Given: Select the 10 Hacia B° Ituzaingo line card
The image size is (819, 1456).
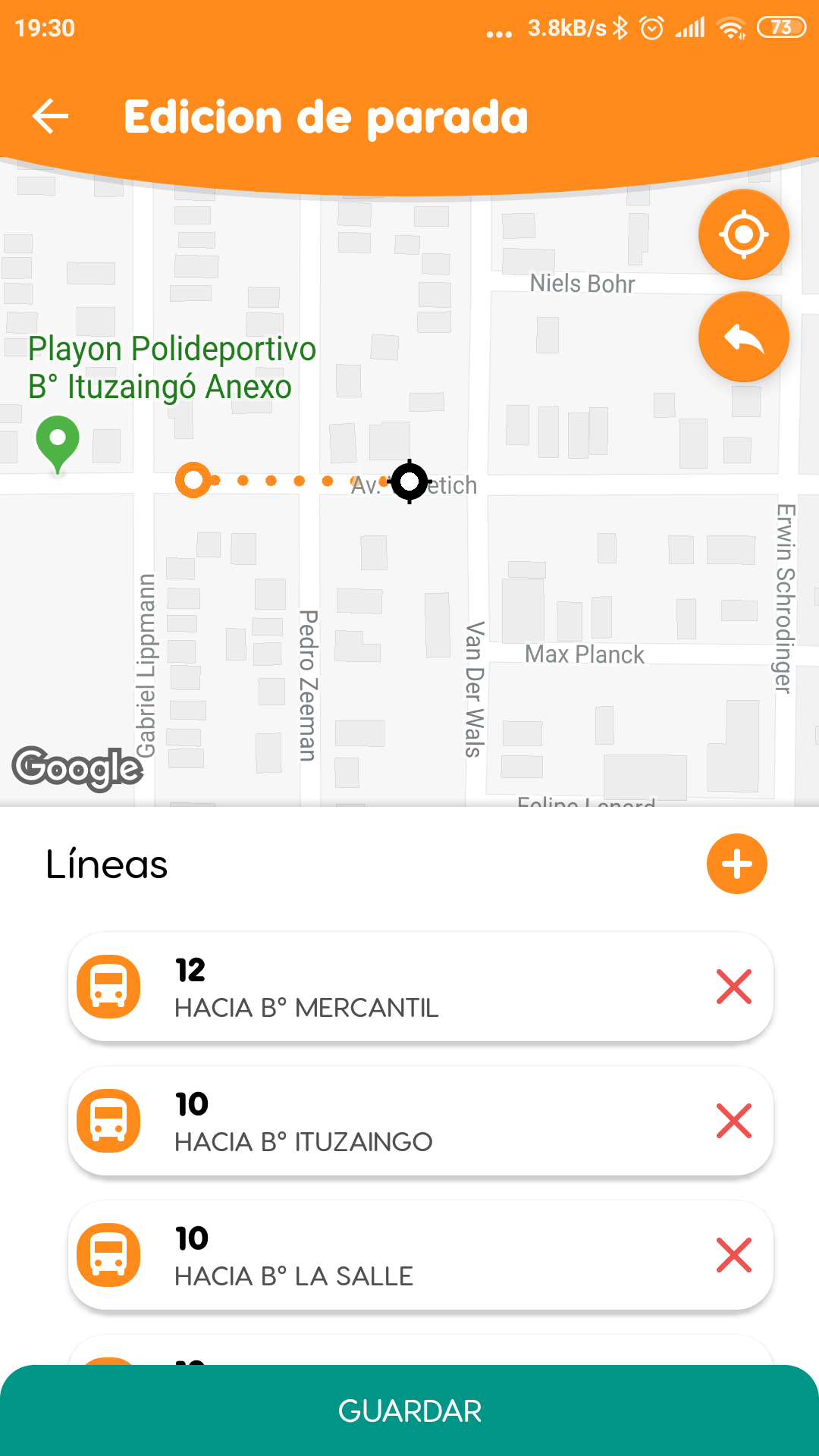Looking at the screenshot, I should pos(394,1122).
